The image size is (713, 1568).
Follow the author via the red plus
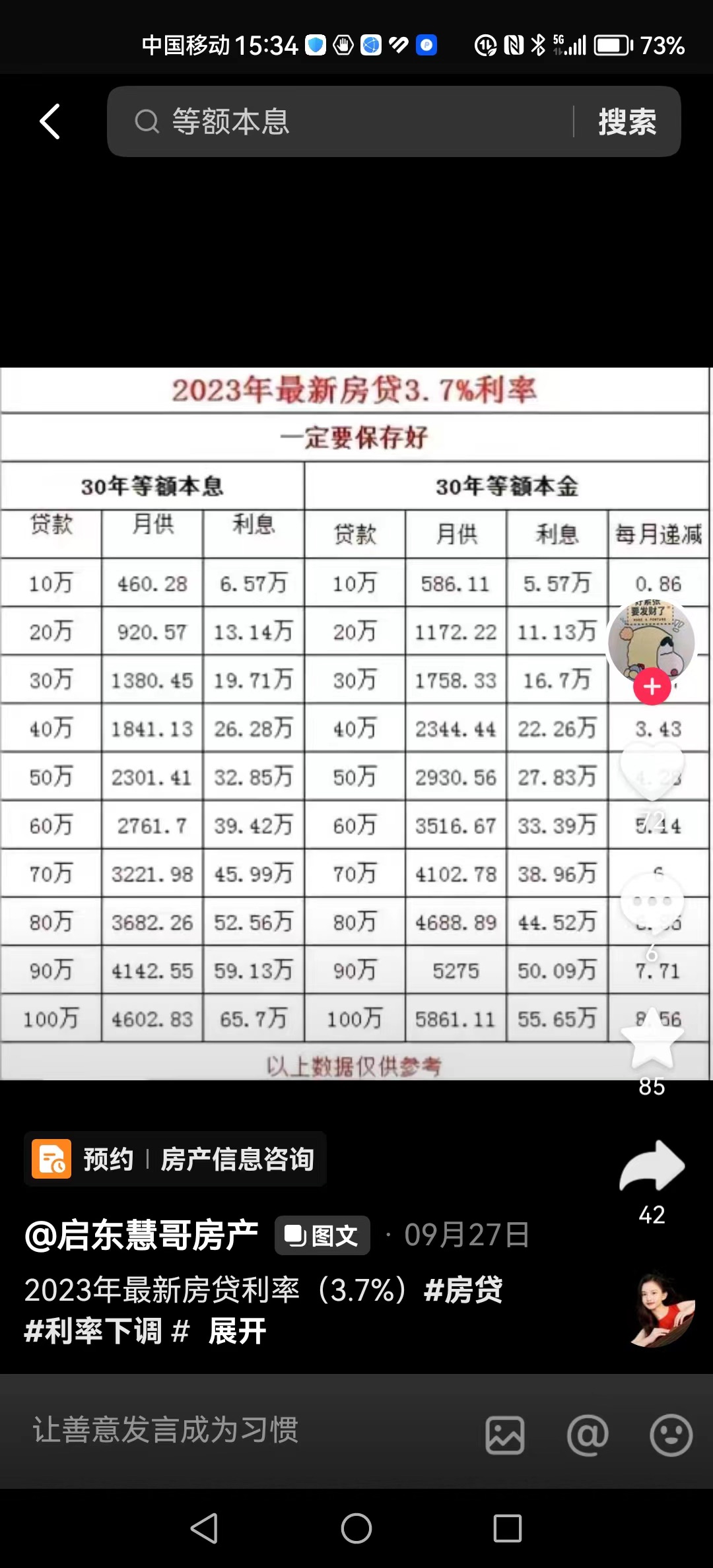click(x=652, y=686)
